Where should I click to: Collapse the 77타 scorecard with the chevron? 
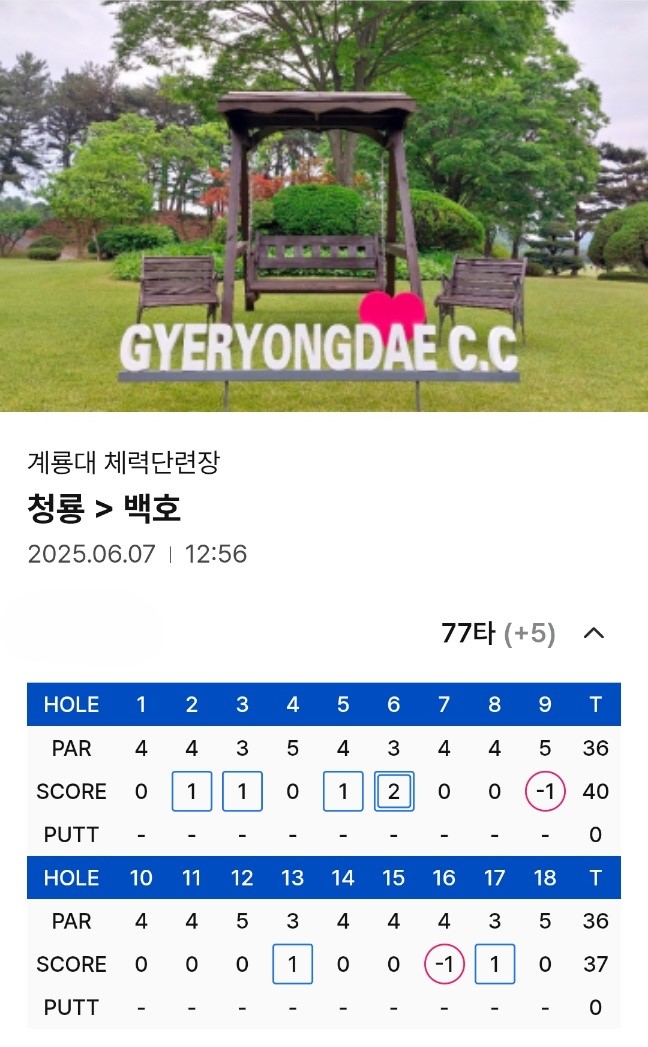593,633
